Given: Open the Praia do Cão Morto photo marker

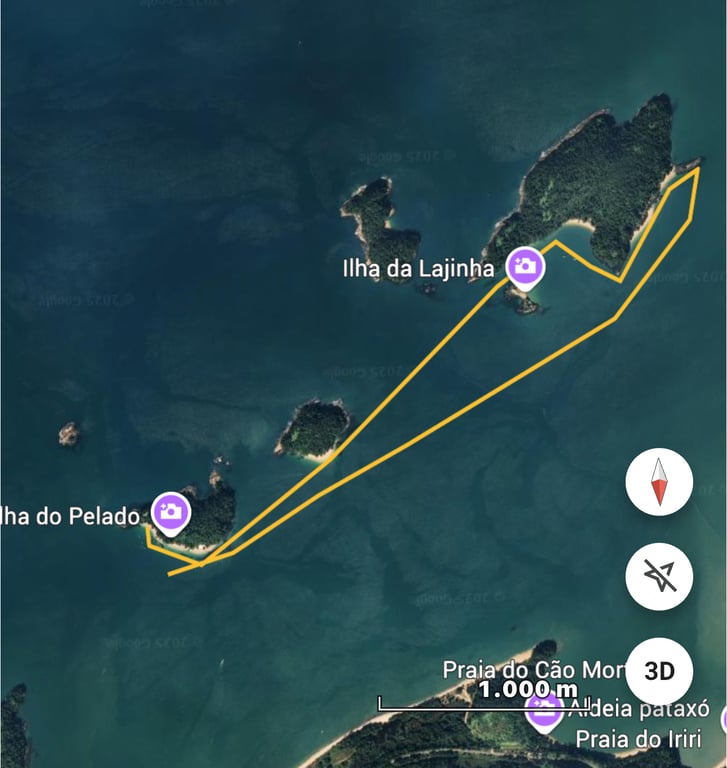Looking at the screenshot, I should pyautogui.click(x=544, y=712).
